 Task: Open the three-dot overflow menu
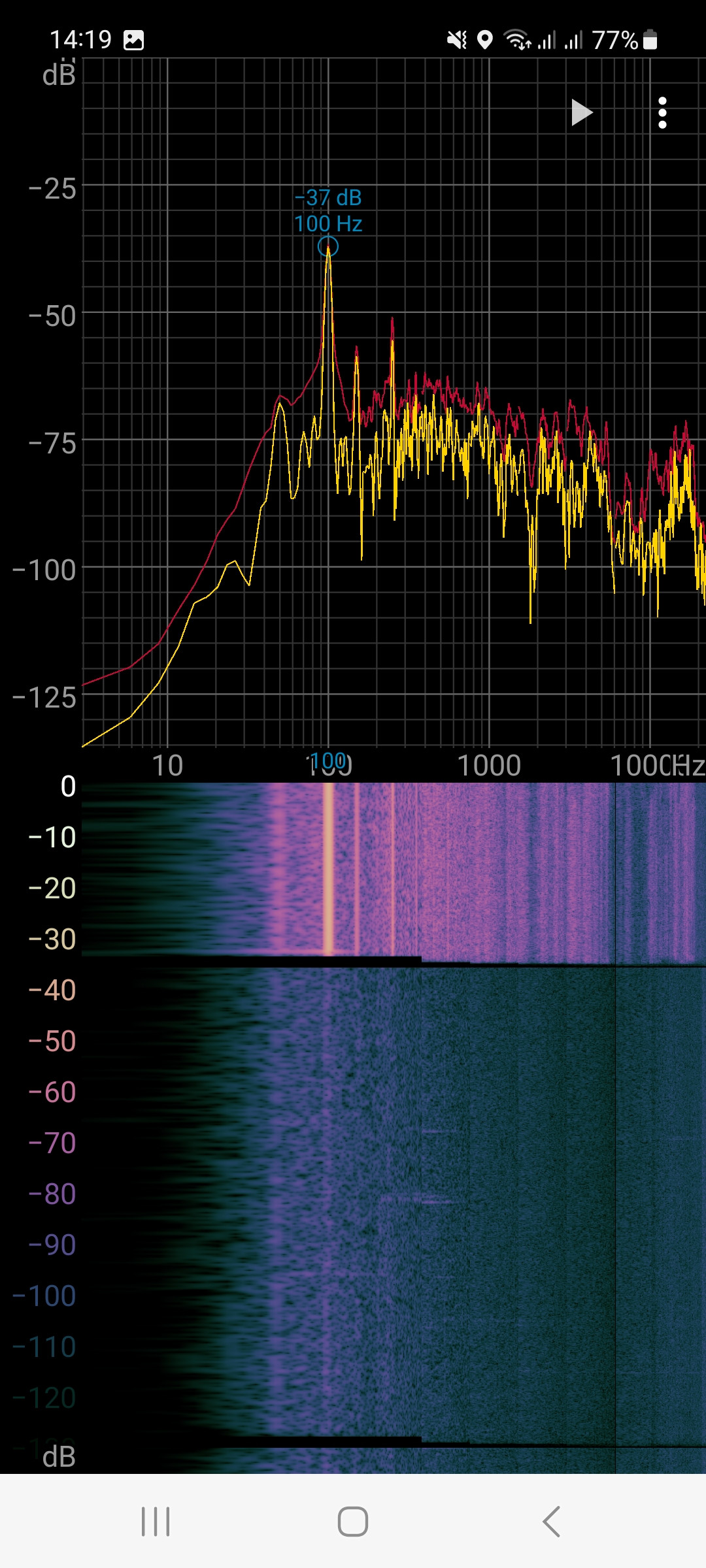(662, 113)
